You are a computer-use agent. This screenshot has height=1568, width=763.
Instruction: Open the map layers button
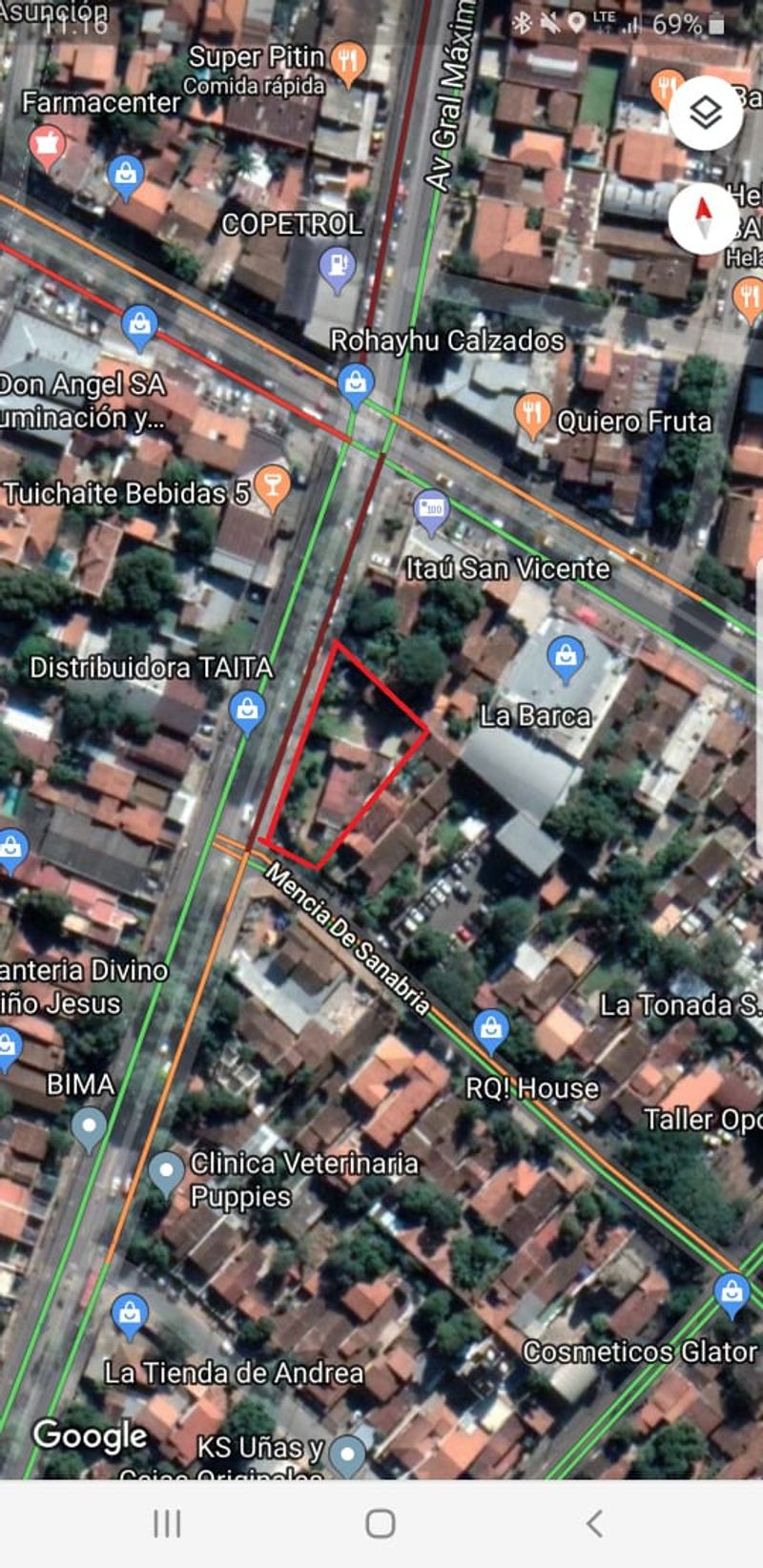point(705,114)
